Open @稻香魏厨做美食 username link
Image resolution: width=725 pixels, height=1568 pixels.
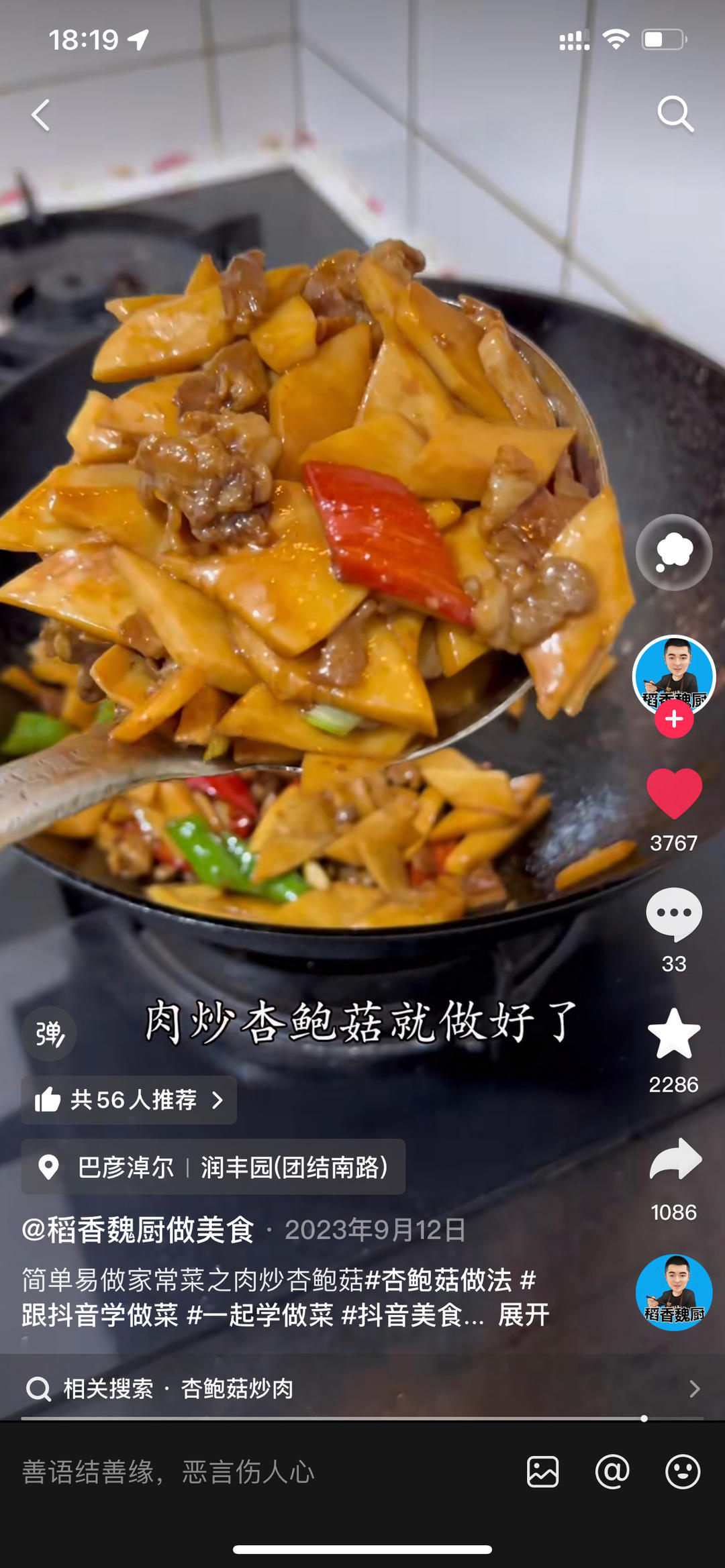coord(138,1230)
